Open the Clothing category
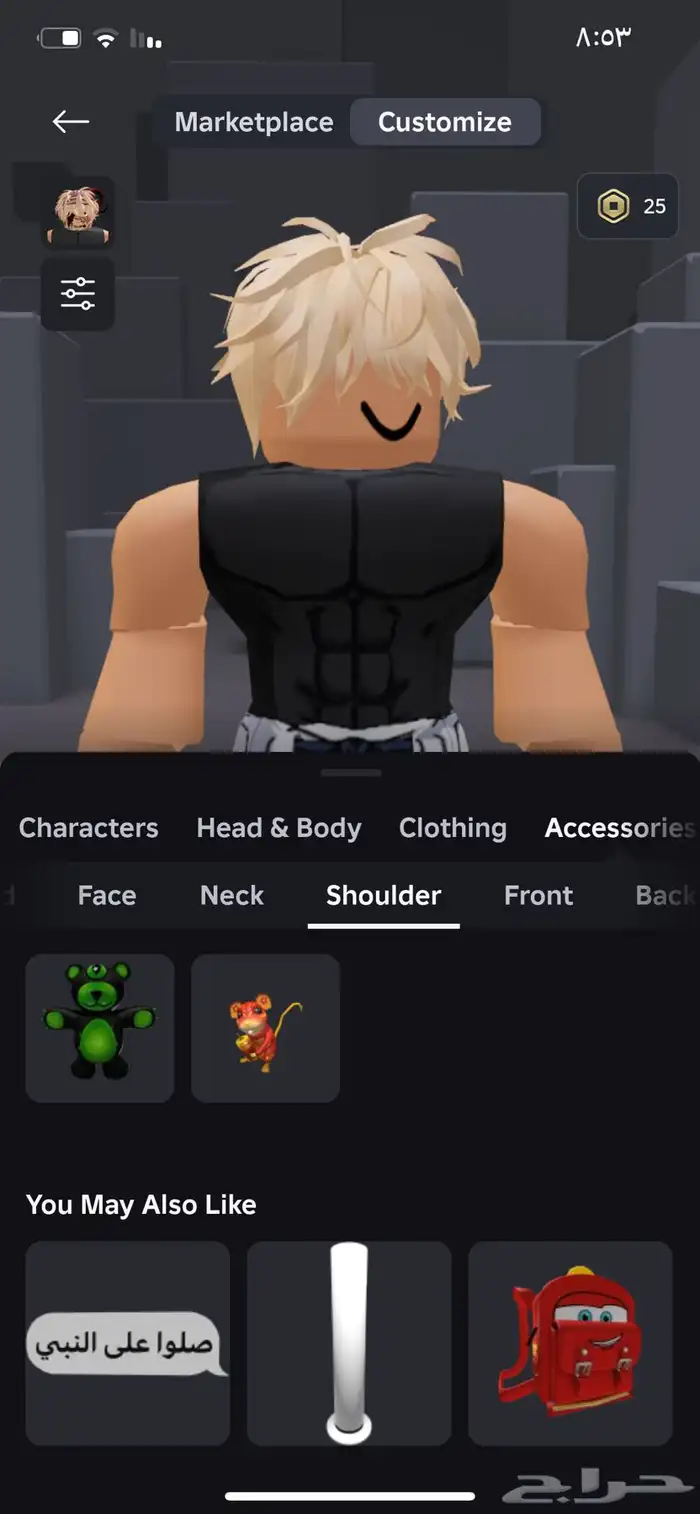Viewport: 700px width, 1514px height. pyautogui.click(x=452, y=828)
